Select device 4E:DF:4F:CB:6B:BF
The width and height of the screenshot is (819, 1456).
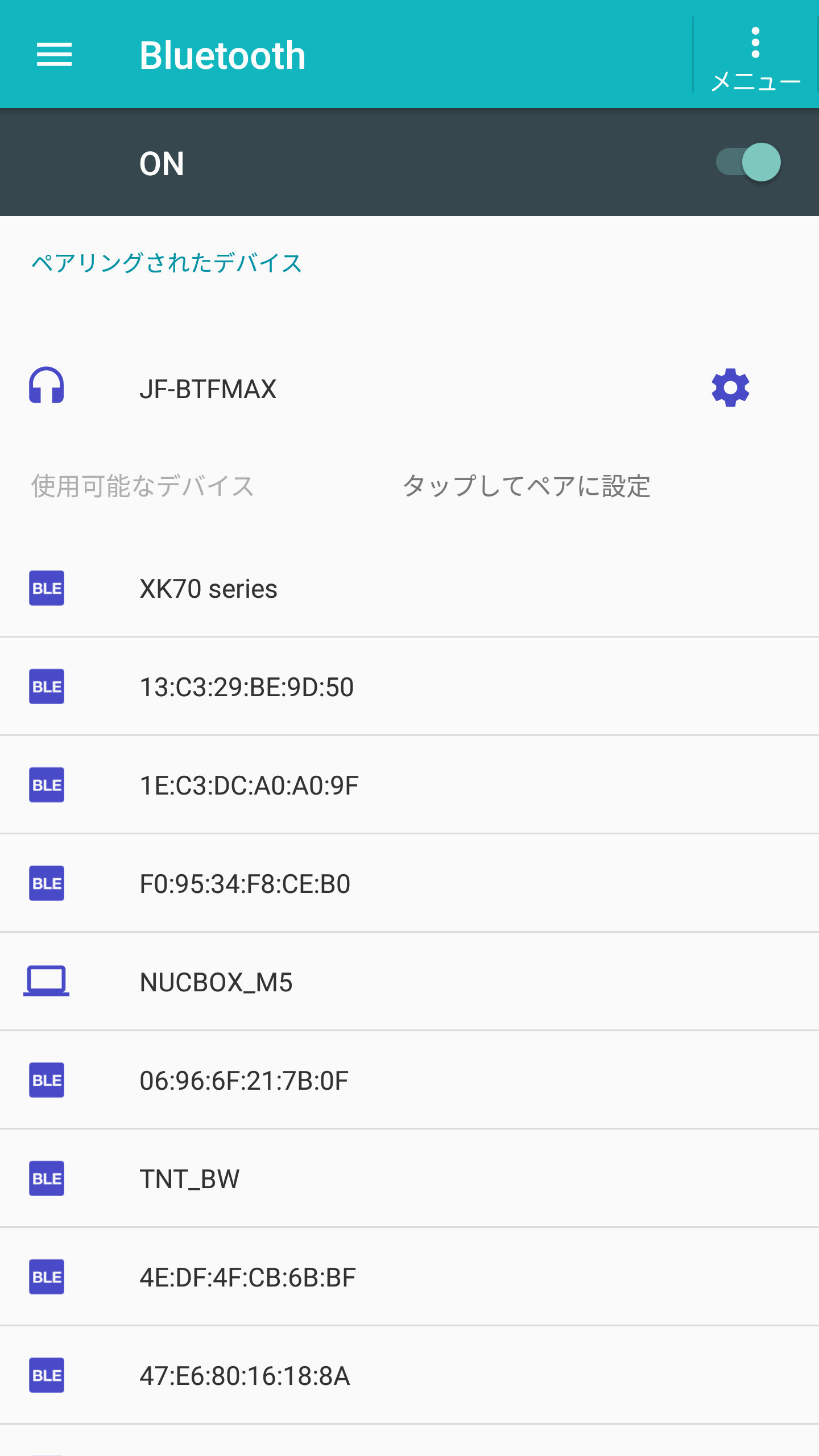409,1277
